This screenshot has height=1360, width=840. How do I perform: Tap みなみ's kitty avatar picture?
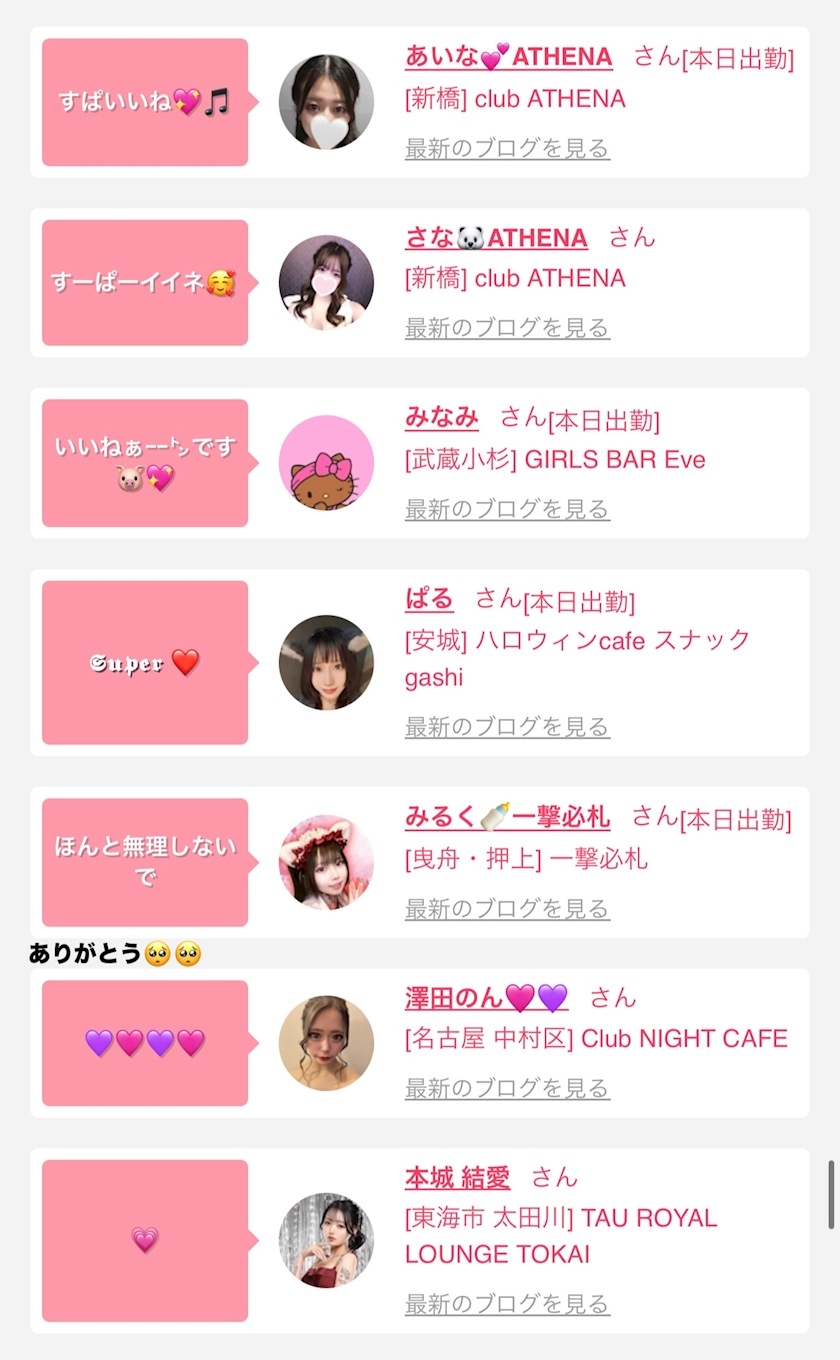pyautogui.click(x=326, y=463)
